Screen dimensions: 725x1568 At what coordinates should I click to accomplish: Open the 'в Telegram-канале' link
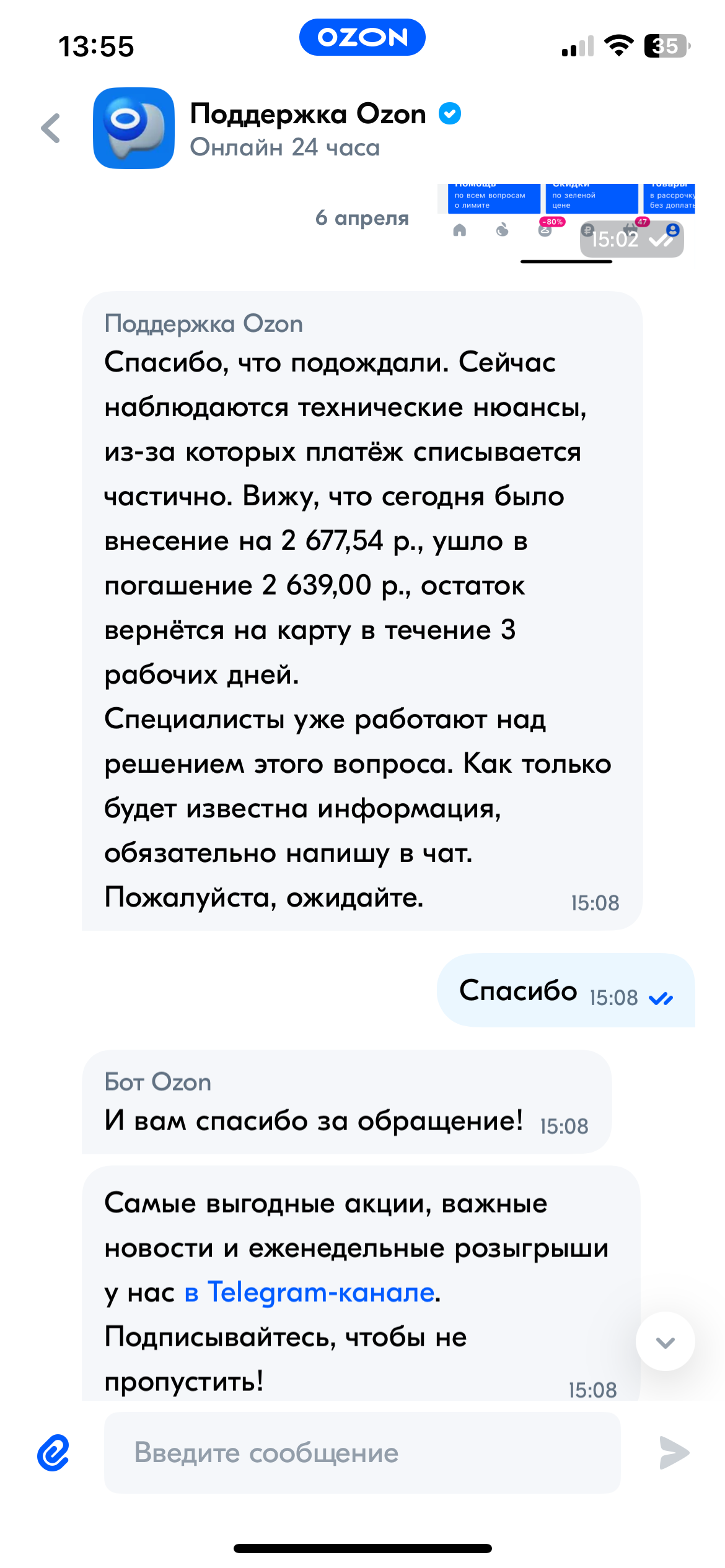[309, 1292]
